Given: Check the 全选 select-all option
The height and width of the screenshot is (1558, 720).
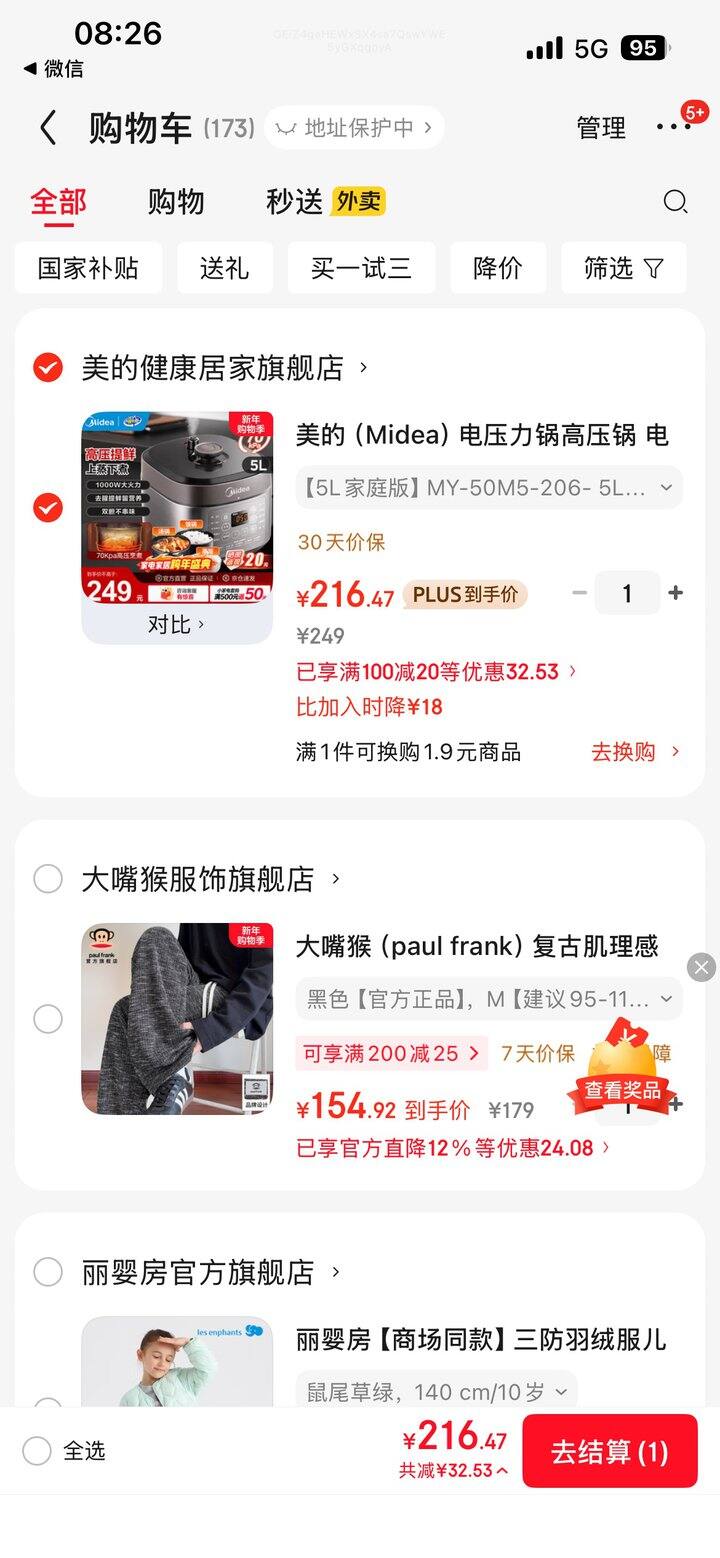Looking at the screenshot, I should [37, 1451].
